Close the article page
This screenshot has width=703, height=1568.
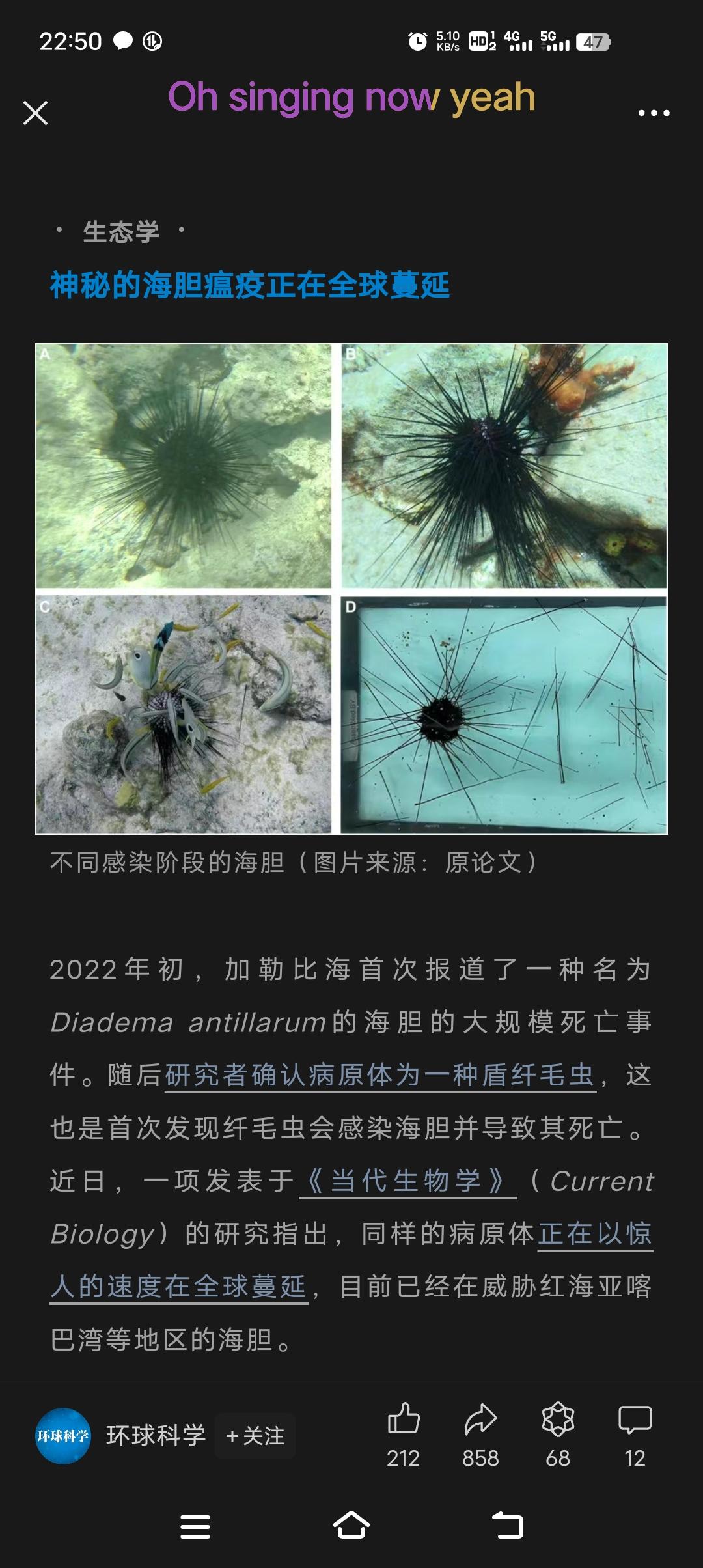point(36,113)
